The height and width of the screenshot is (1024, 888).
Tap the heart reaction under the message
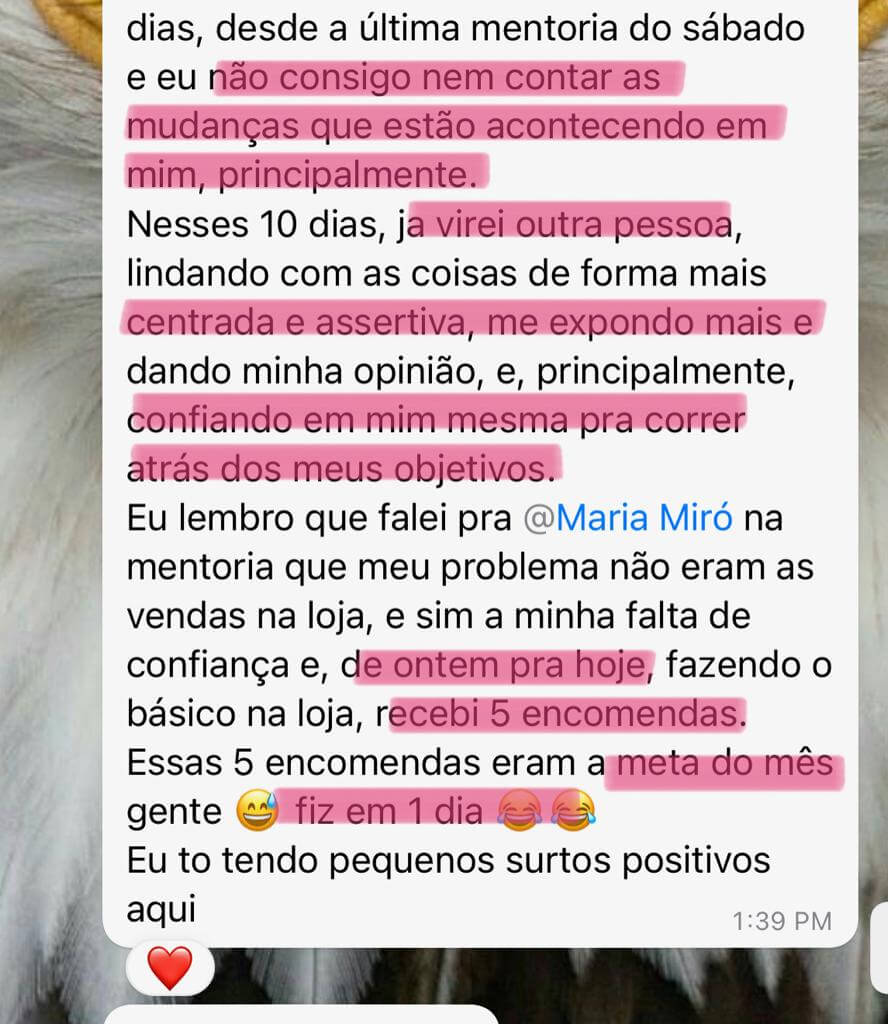[x=170, y=968]
